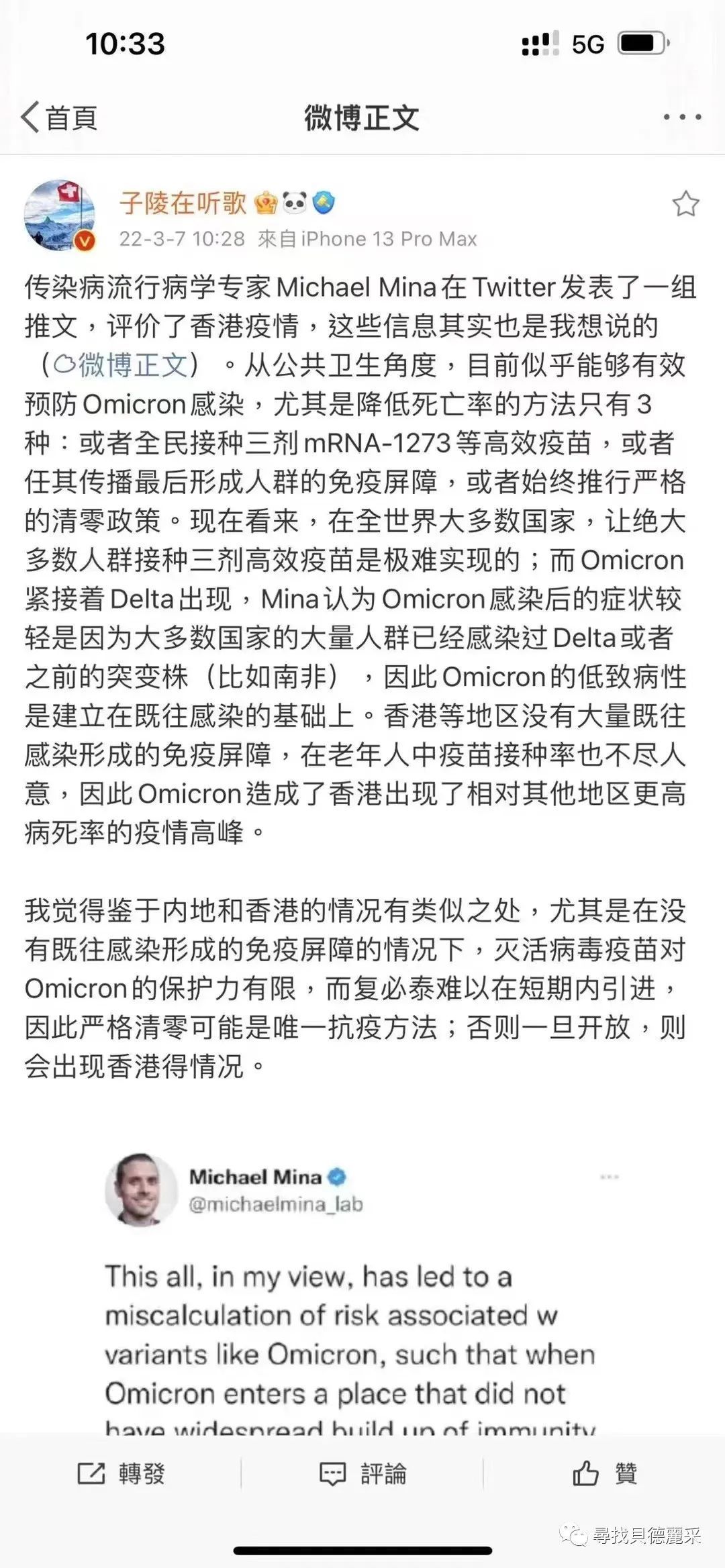This screenshot has width=725, height=1568.
Task: Favorite this post with the star icon
Action: [x=685, y=204]
